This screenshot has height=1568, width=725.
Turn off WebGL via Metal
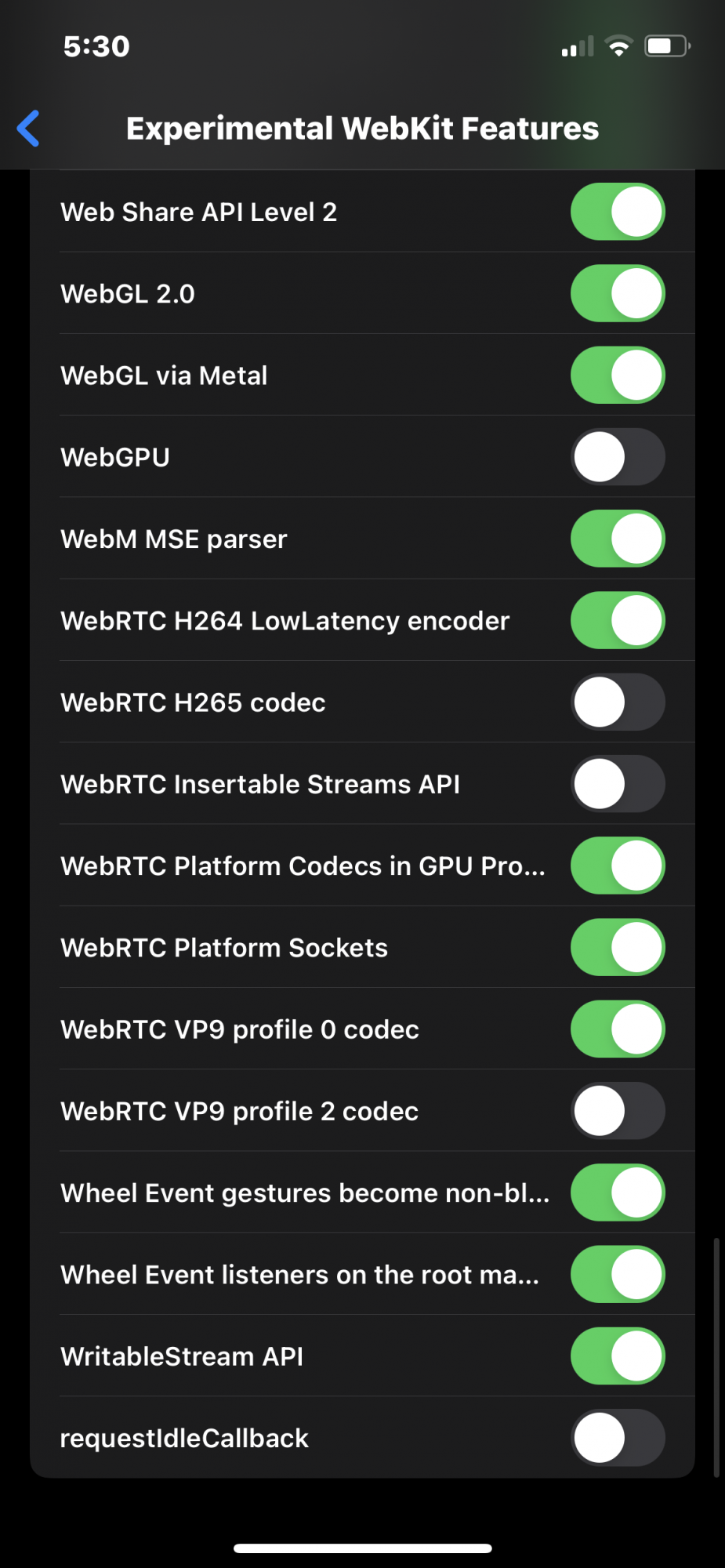(x=618, y=376)
